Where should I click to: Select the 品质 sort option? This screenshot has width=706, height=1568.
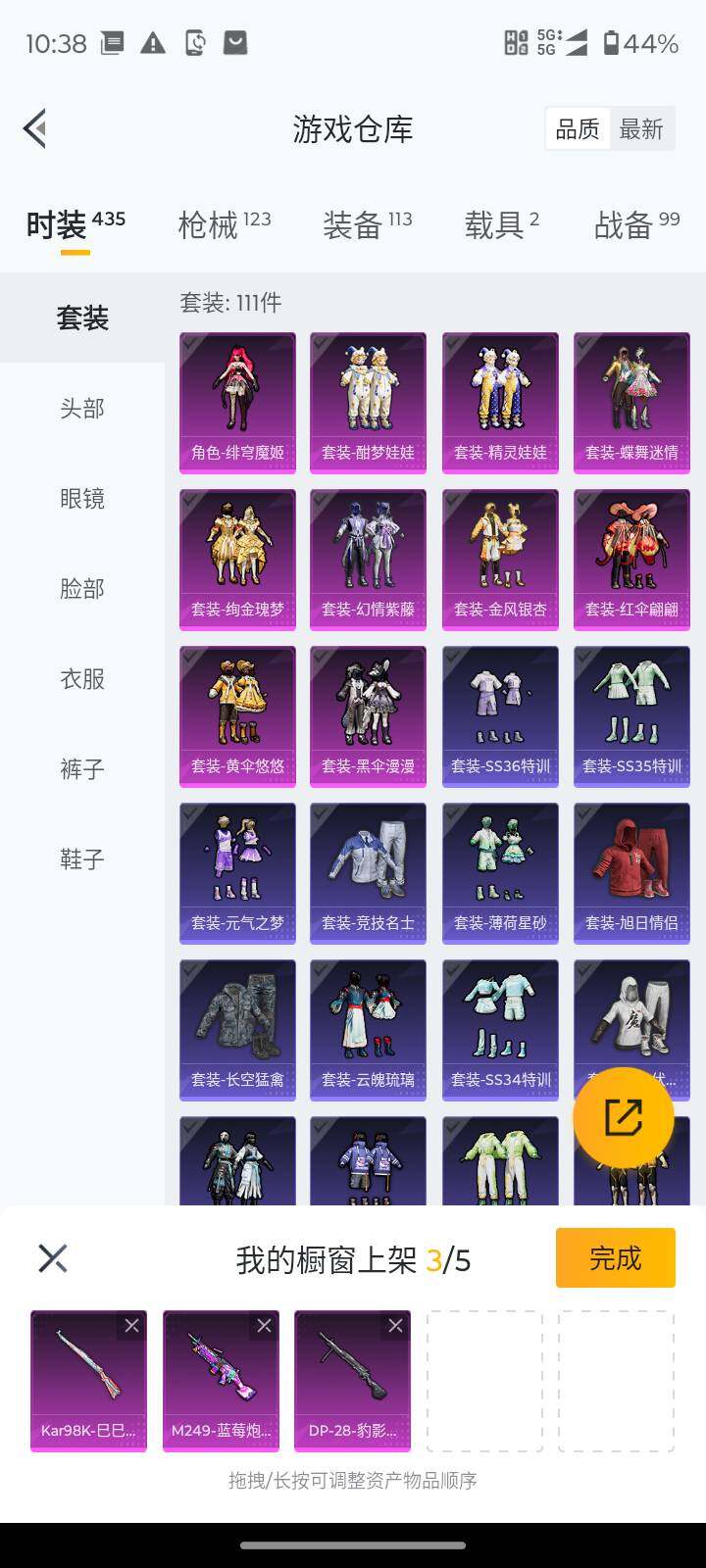point(578,129)
